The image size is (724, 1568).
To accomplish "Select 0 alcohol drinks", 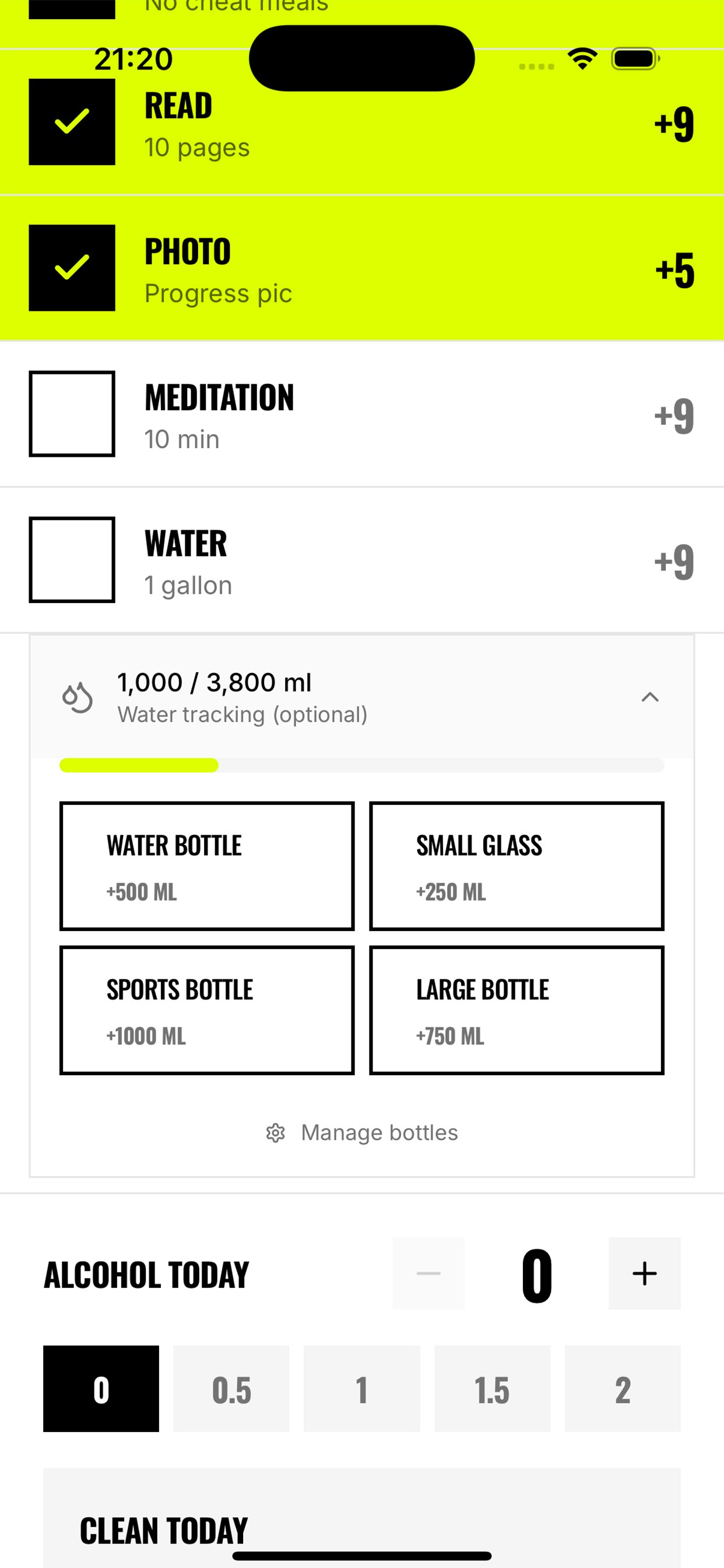I will pos(101,1389).
